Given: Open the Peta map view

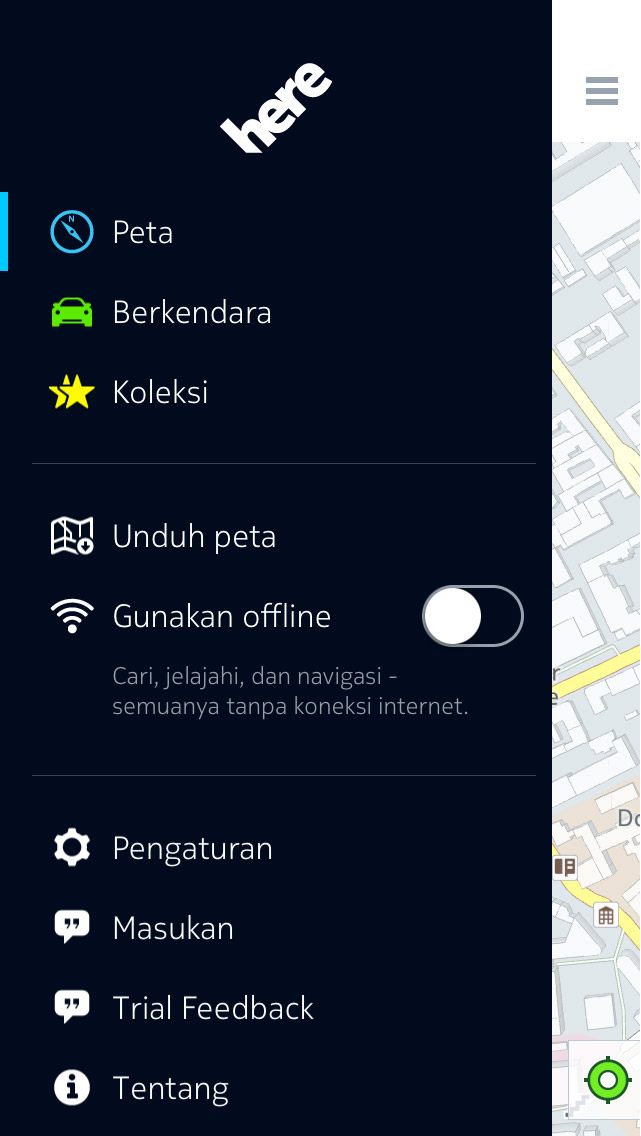Looking at the screenshot, I should (x=142, y=232).
